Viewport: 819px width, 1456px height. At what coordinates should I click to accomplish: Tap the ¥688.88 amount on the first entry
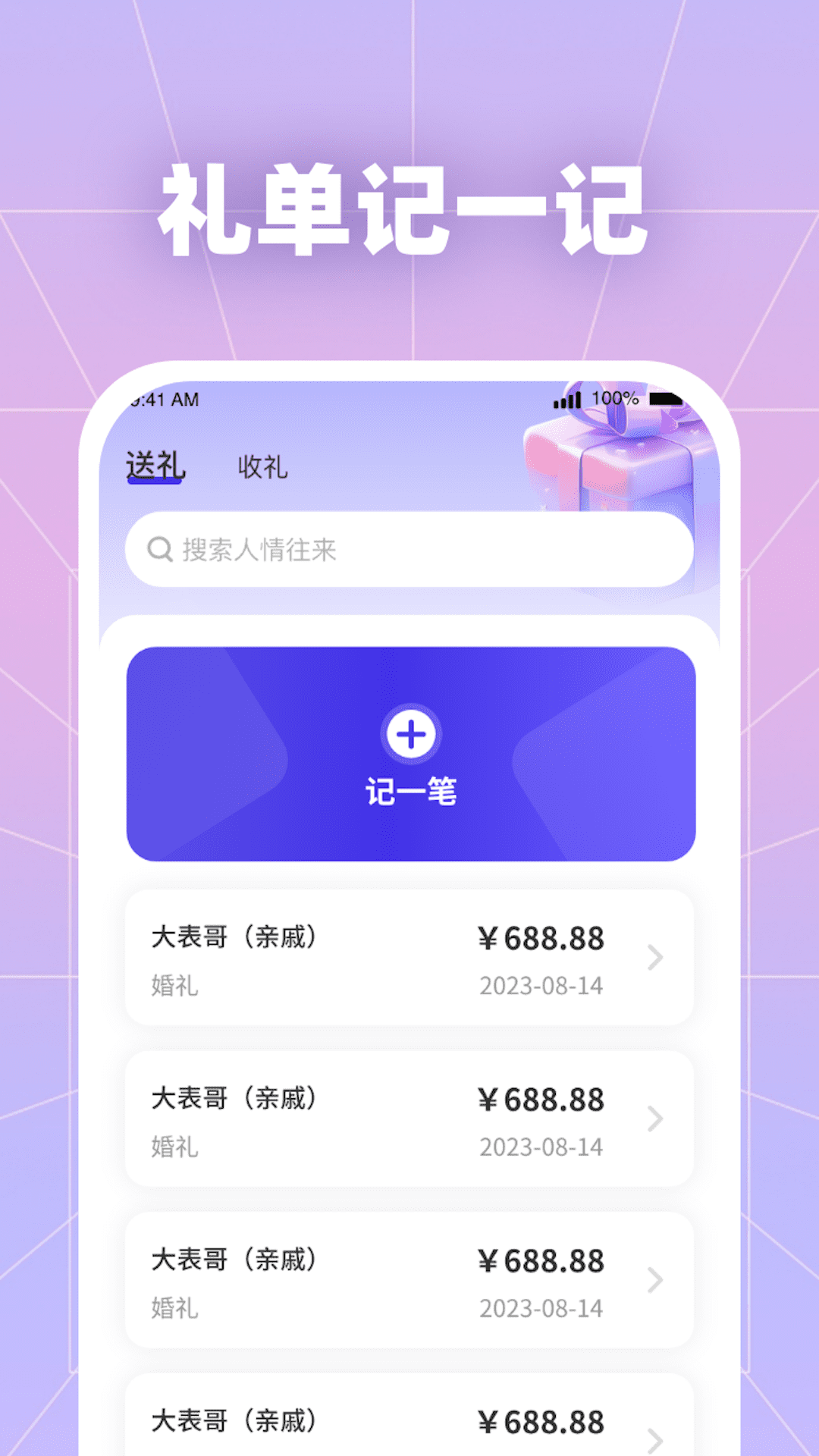541,938
